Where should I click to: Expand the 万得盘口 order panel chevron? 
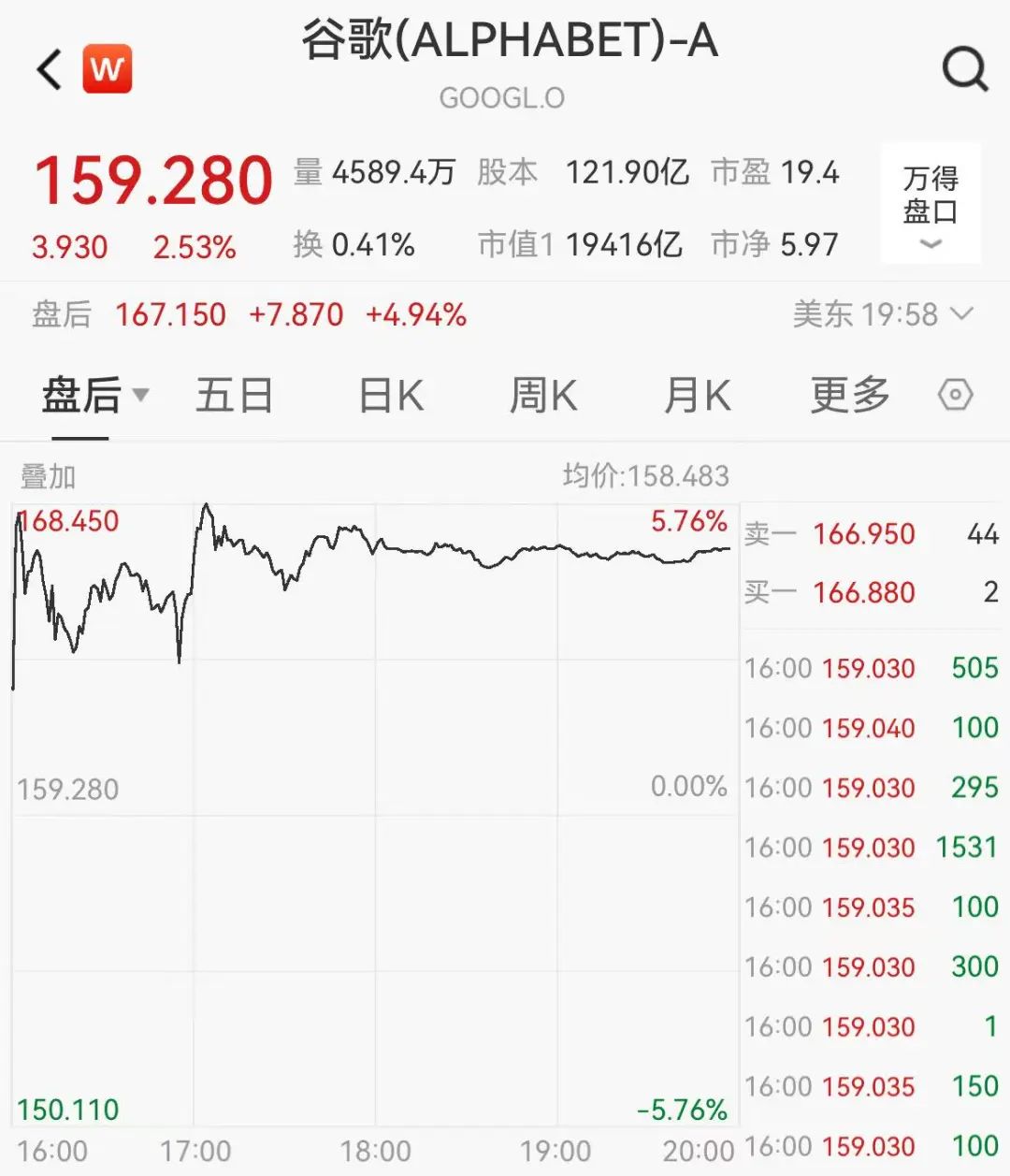click(930, 243)
